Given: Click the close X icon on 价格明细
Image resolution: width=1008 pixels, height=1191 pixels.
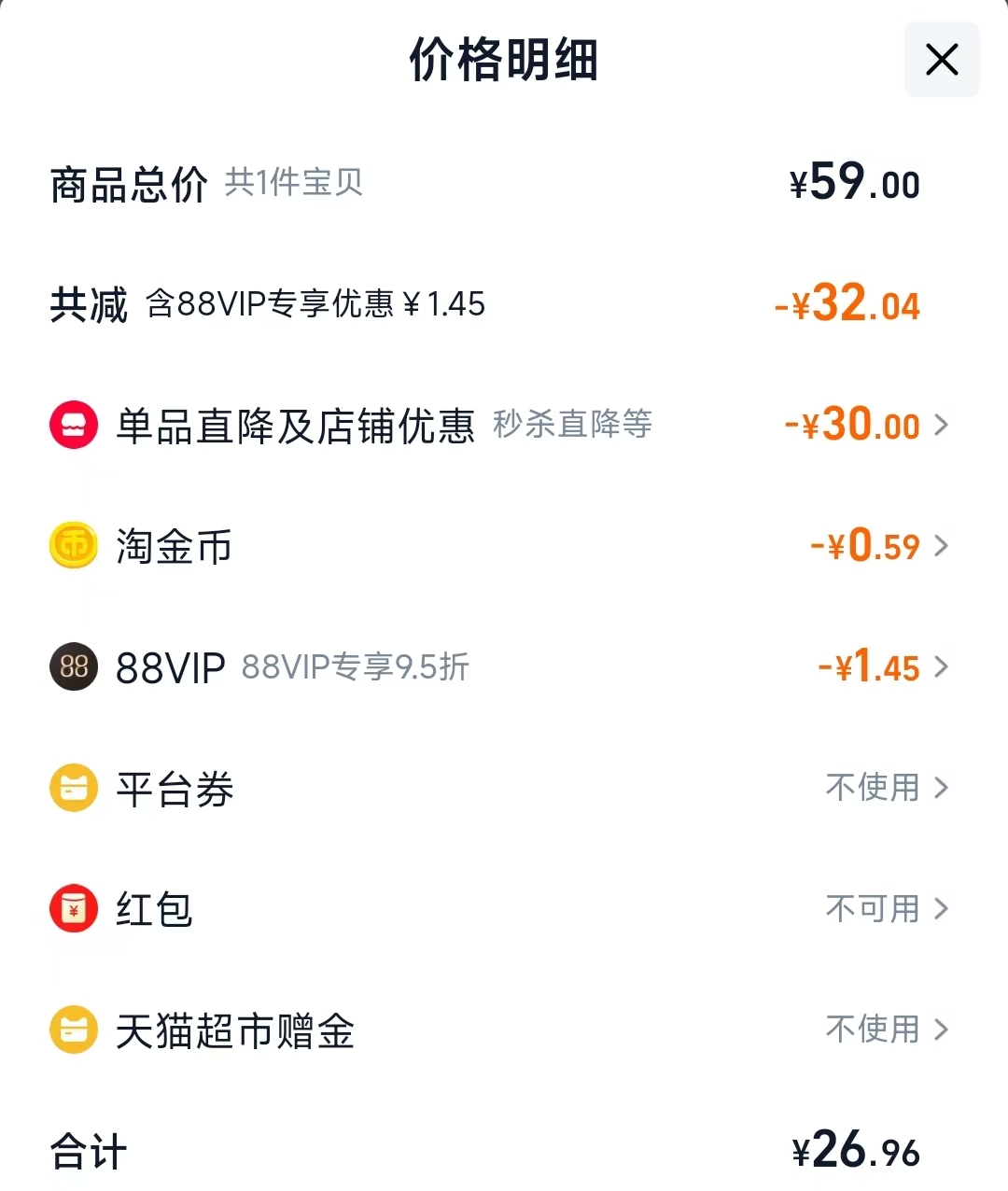Looking at the screenshot, I should [941, 60].
